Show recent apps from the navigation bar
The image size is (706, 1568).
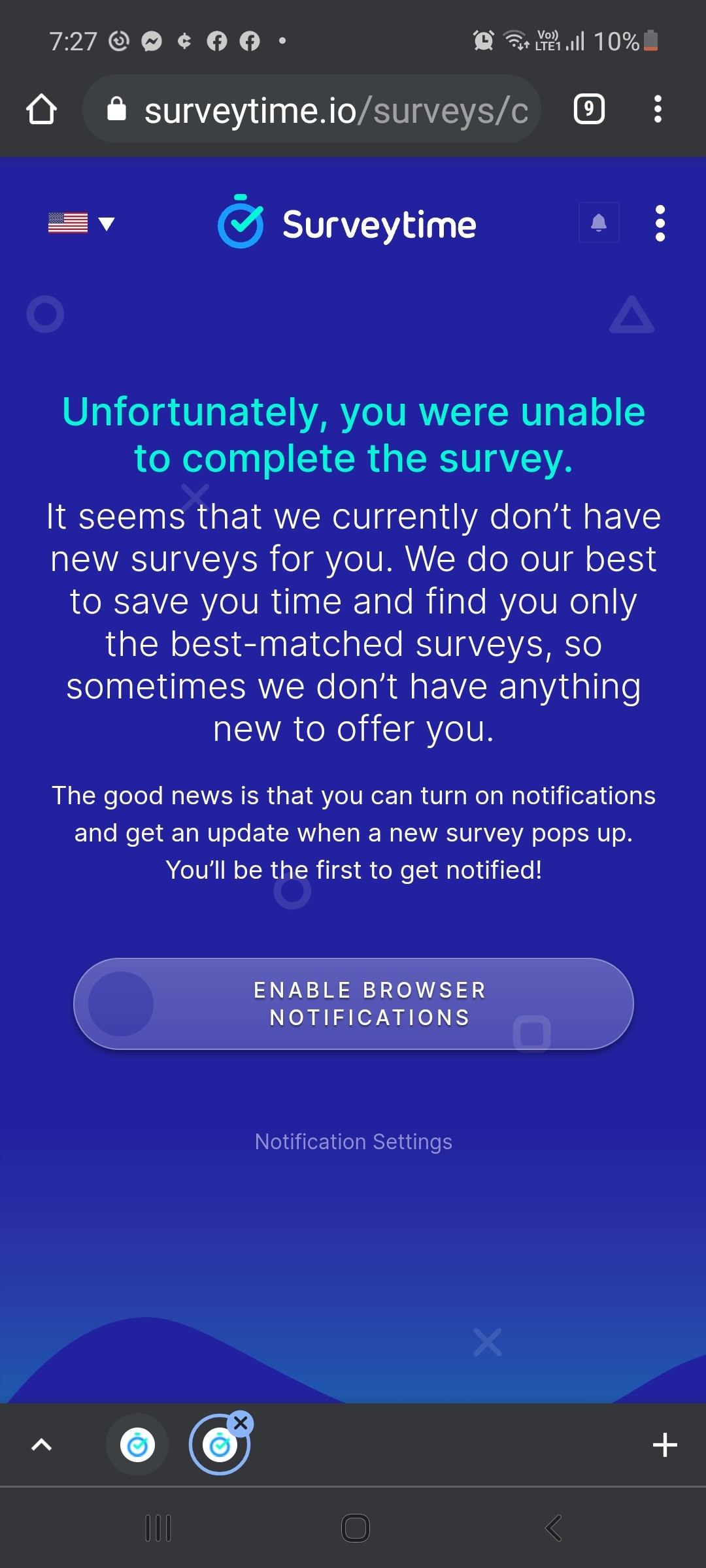click(158, 1528)
